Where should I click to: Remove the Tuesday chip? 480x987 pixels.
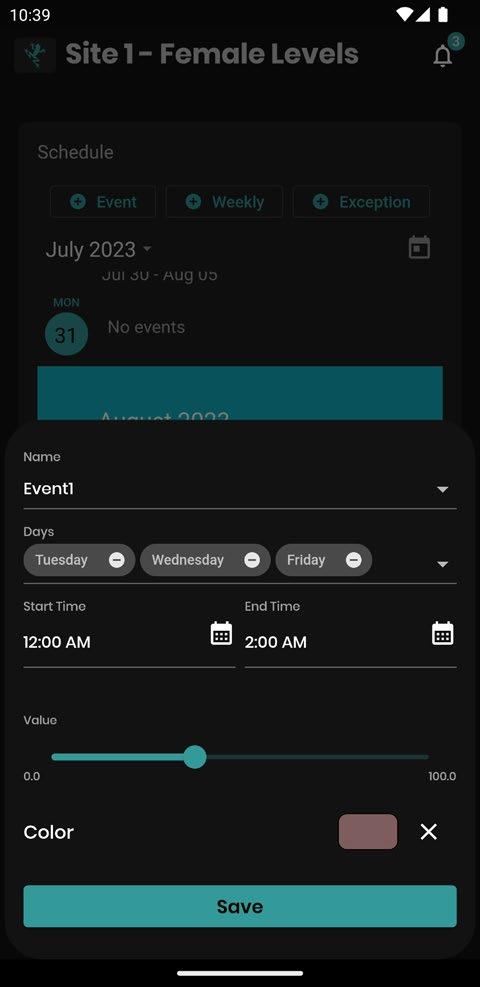117,560
